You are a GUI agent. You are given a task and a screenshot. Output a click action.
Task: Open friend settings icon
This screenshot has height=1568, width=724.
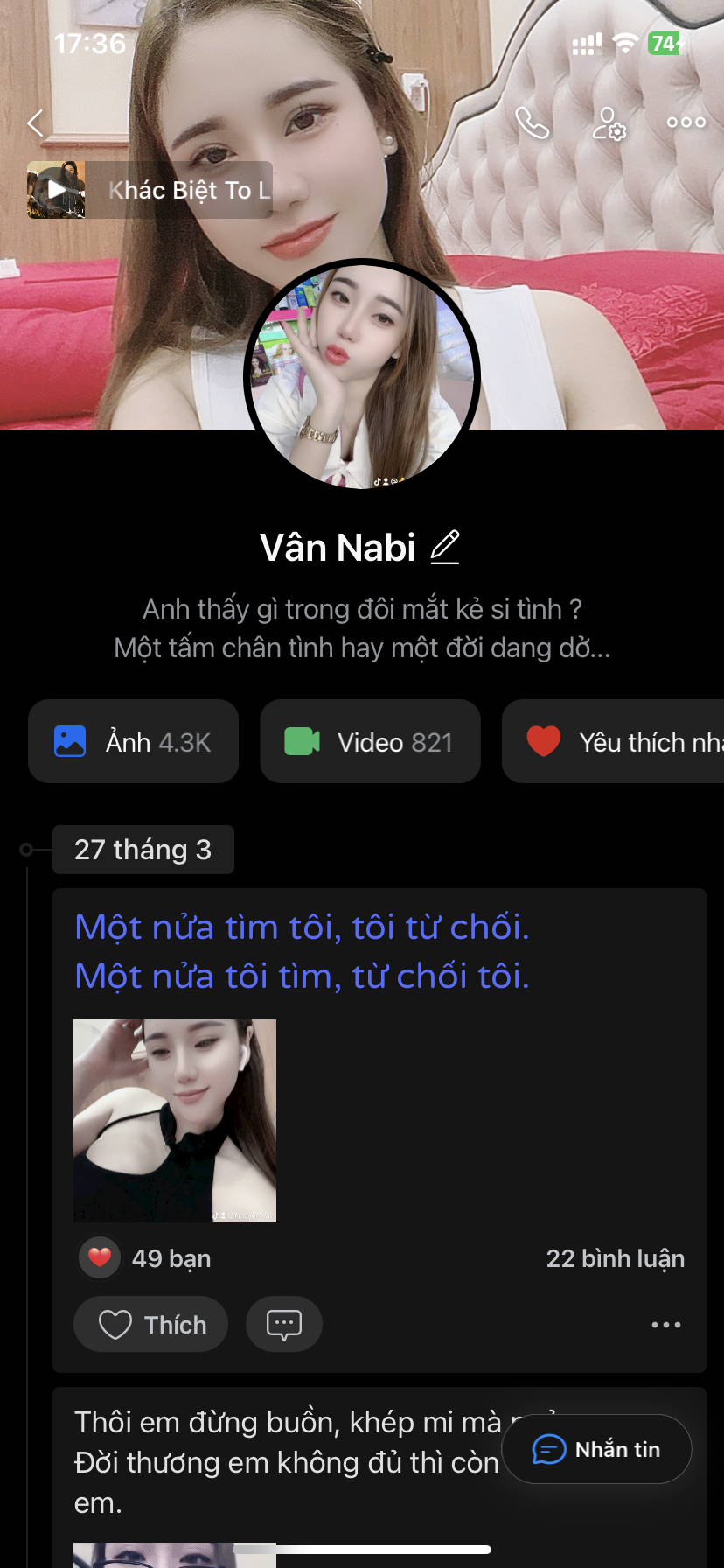(x=609, y=123)
